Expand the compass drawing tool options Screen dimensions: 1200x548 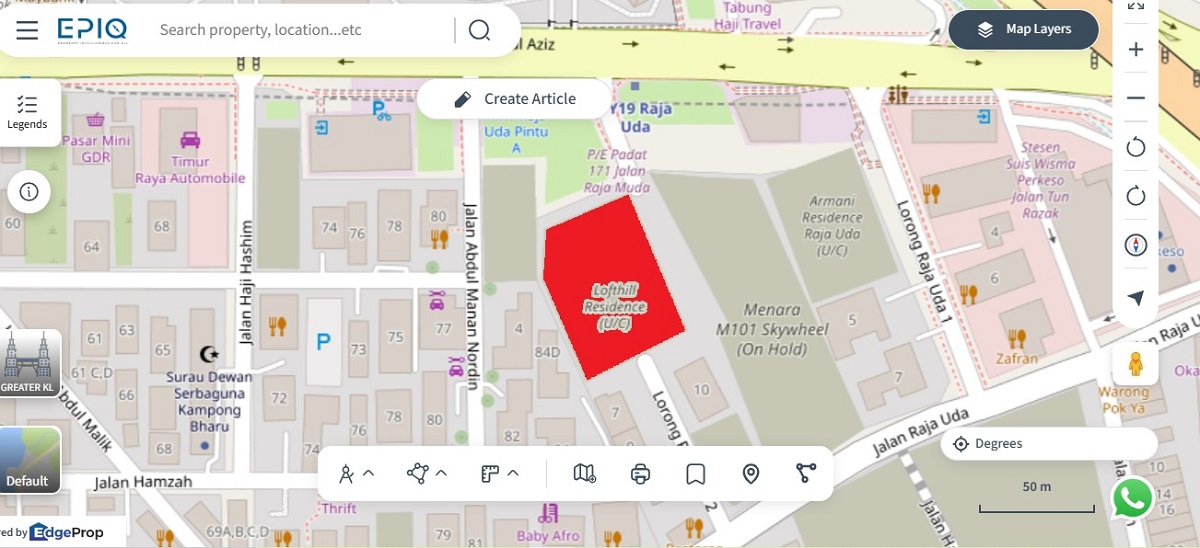coord(356,473)
